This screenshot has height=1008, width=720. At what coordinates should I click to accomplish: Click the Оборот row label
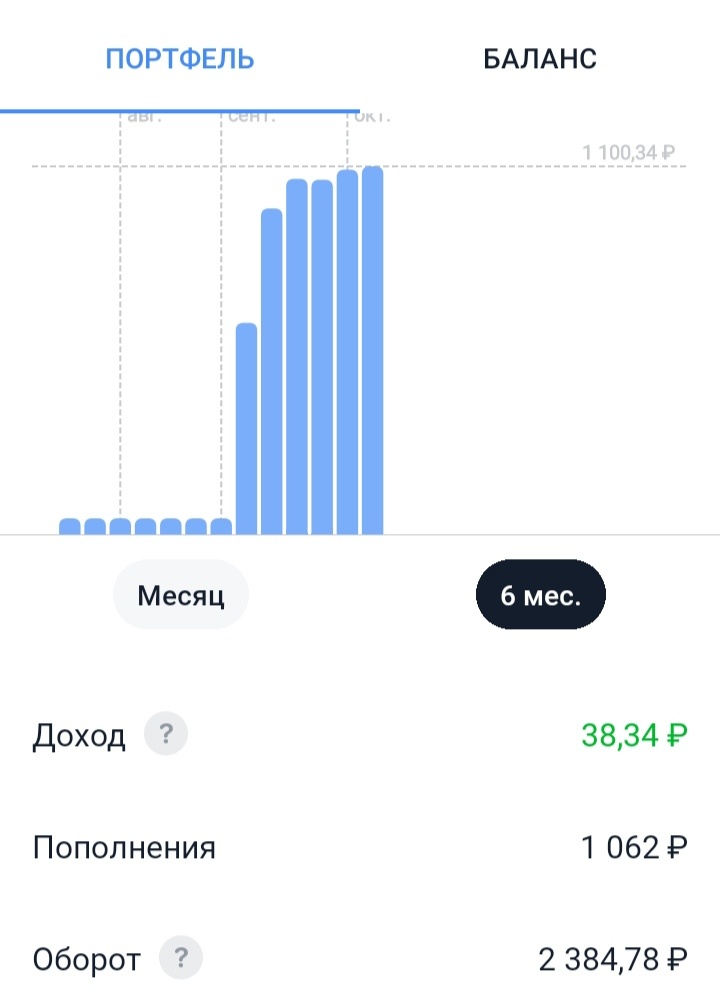point(86,959)
